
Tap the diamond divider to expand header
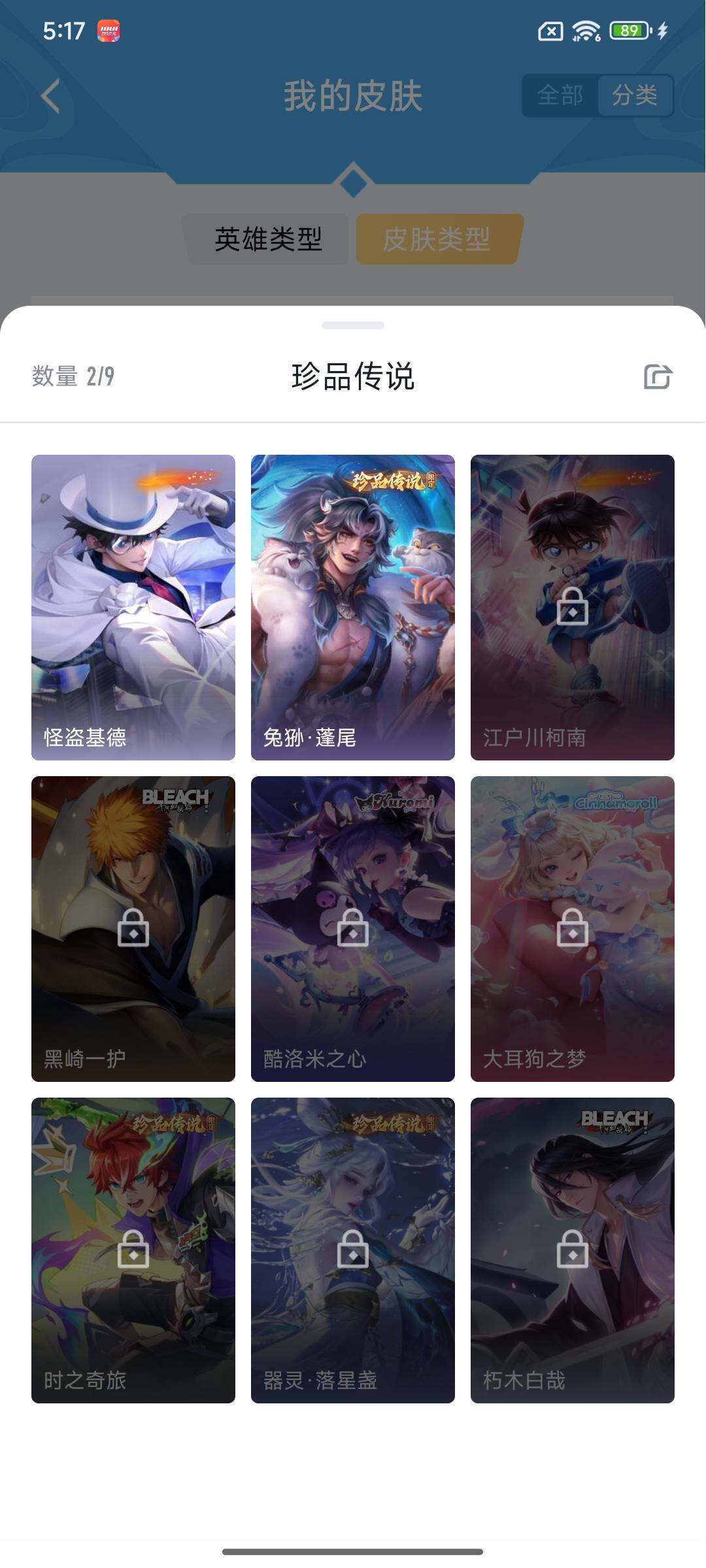click(353, 183)
